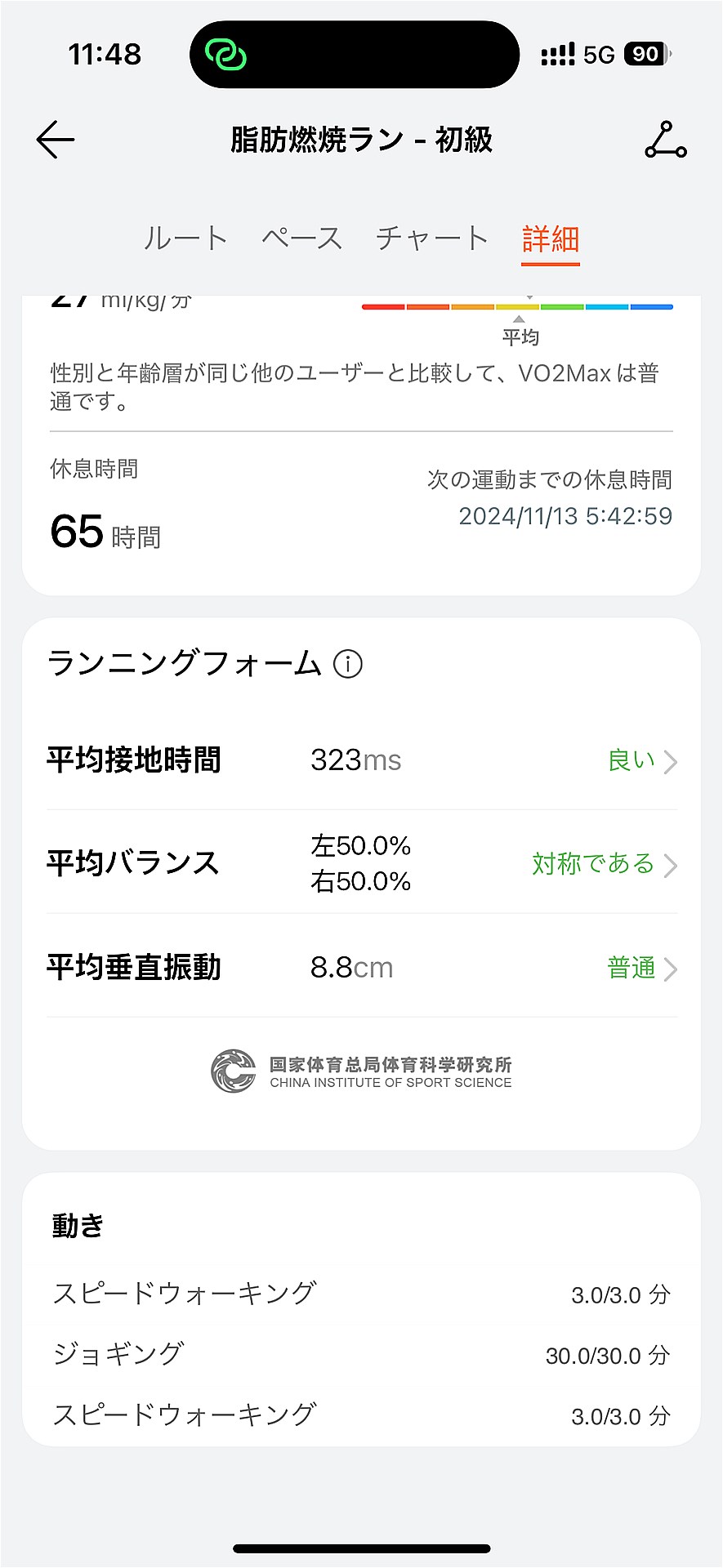Tap the back arrow icon
This screenshot has height=1568, width=723.
click(54, 140)
